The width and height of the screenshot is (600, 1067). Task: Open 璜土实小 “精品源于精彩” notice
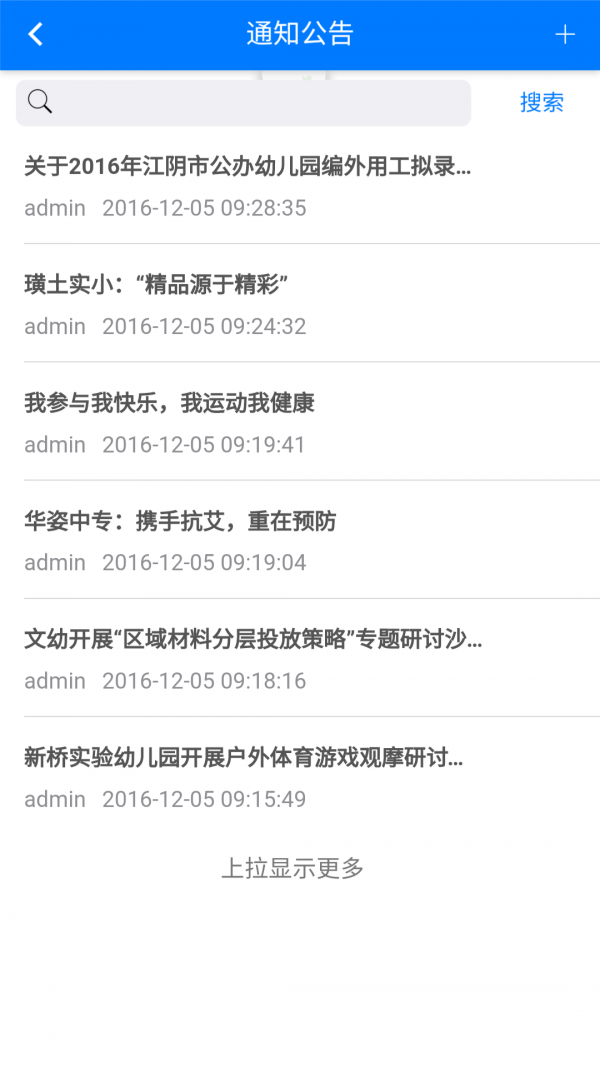point(157,285)
